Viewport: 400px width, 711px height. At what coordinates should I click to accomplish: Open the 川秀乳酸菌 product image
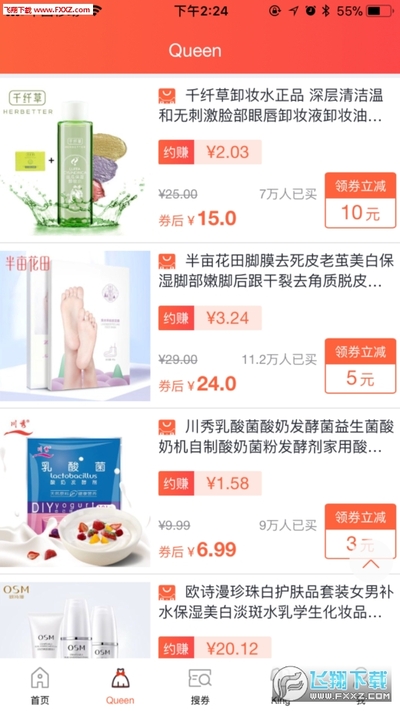pyautogui.click(x=75, y=492)
